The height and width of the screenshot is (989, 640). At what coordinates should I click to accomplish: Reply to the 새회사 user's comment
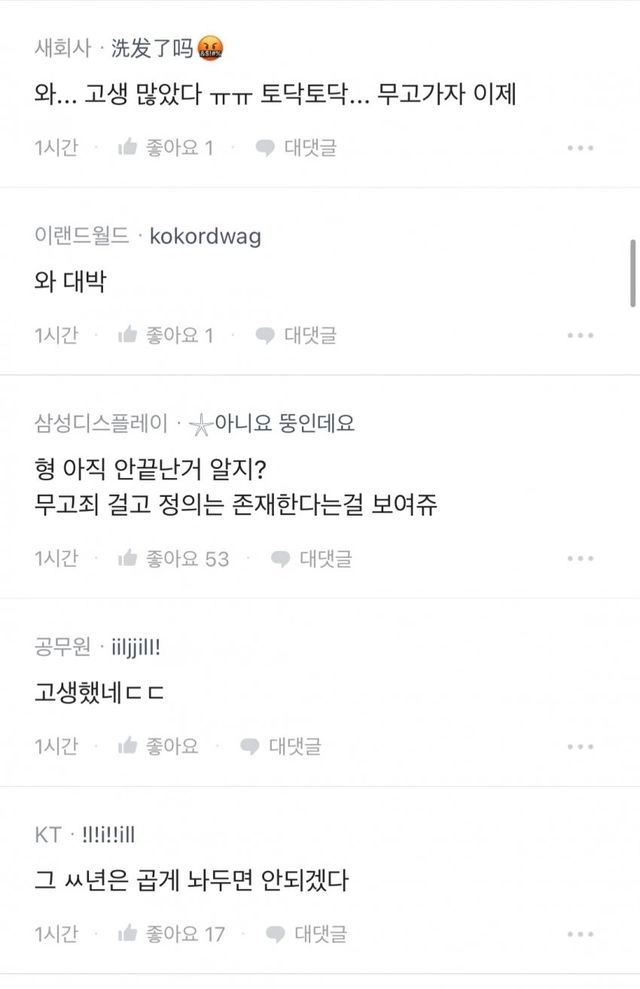coord(296,148)
